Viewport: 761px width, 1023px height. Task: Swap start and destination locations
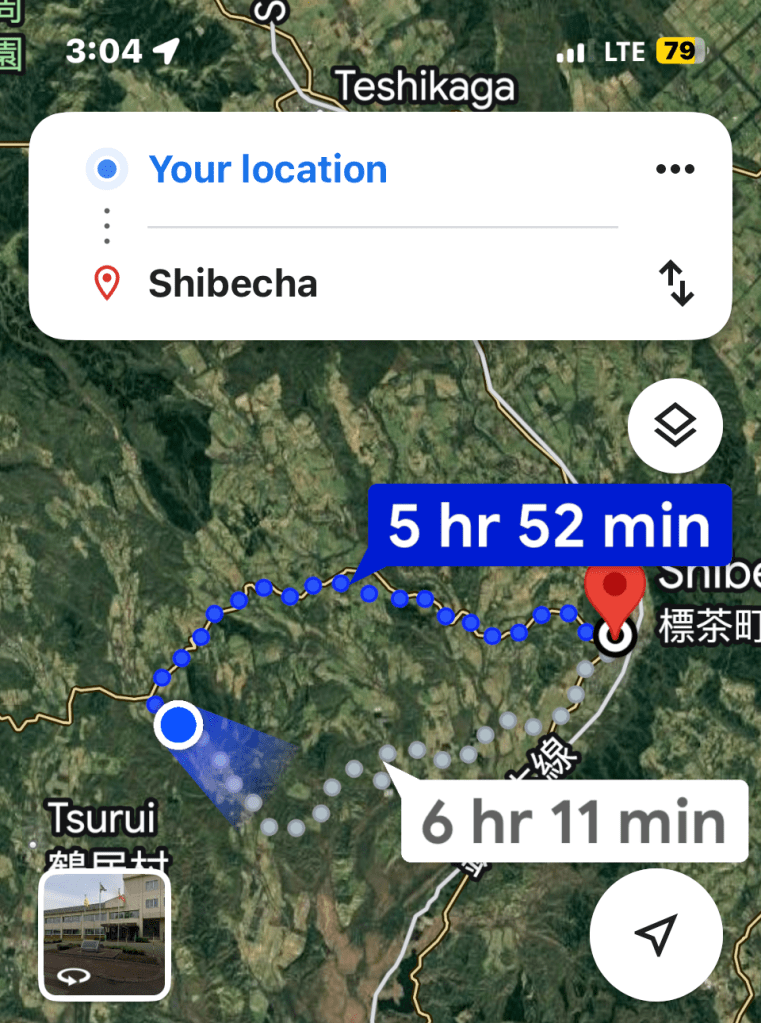pyautogui.click(x=677, y=284)
